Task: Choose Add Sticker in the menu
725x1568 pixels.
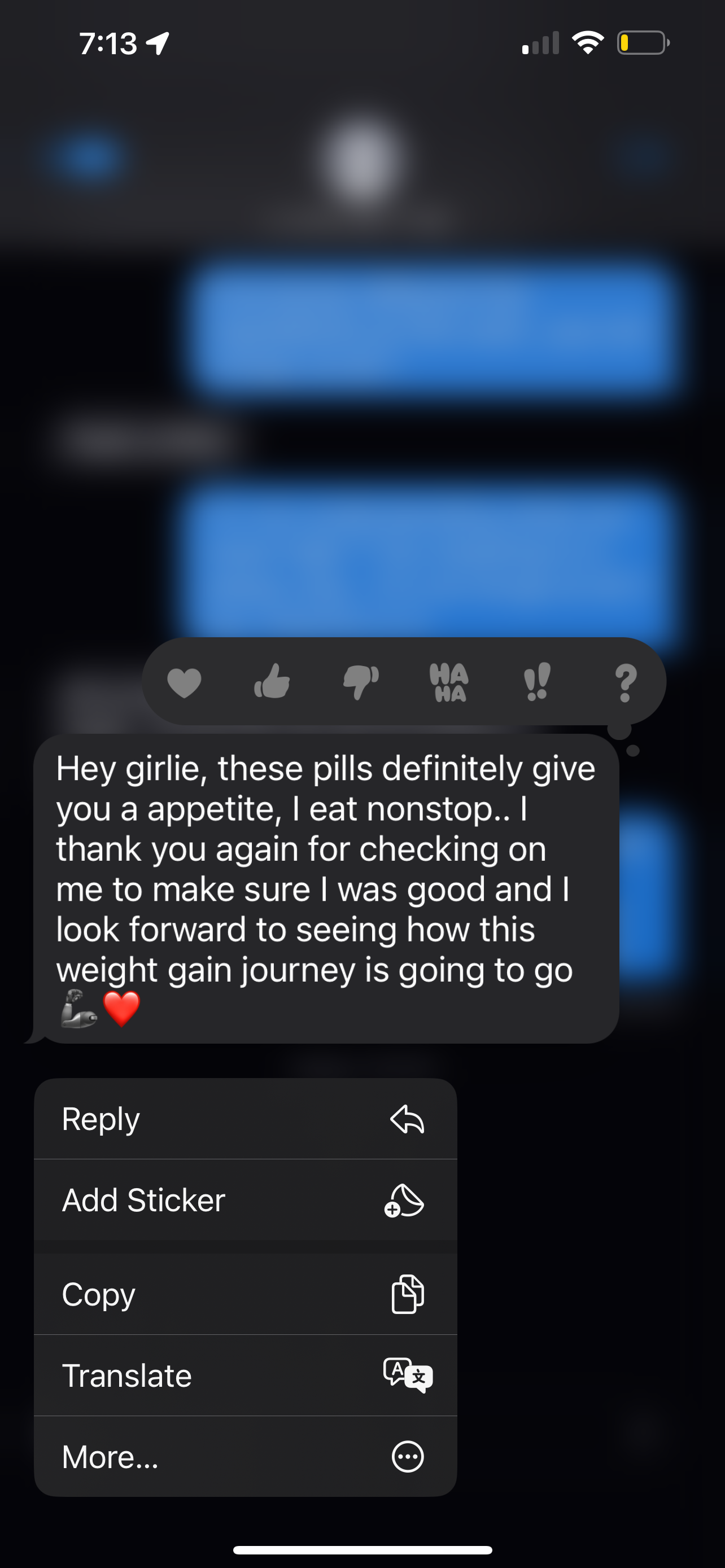Action: coord(245,1200)
